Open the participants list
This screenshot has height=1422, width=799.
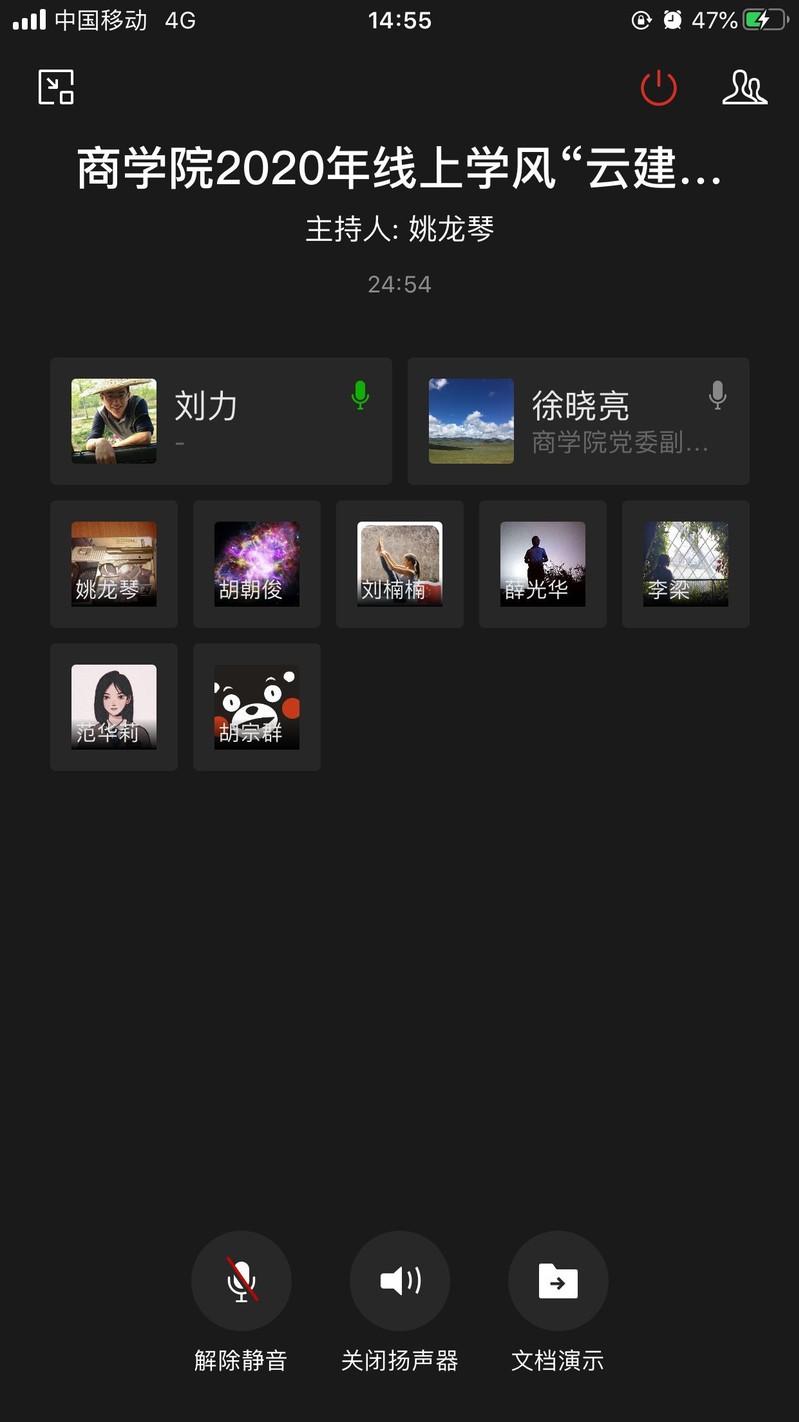pos(744,88)
